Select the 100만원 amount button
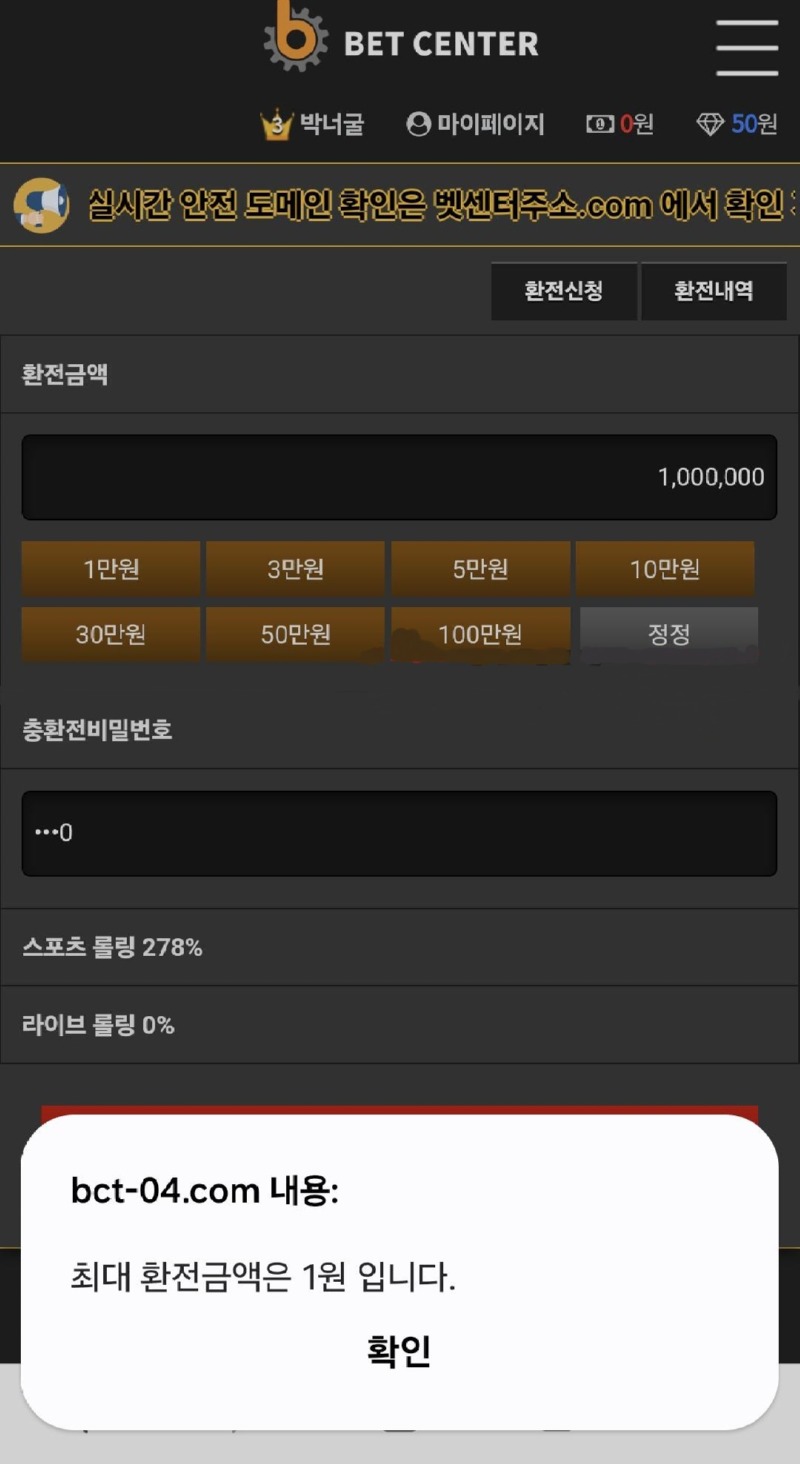This screenshot has height=1464, width=800. tap(480, 634)
